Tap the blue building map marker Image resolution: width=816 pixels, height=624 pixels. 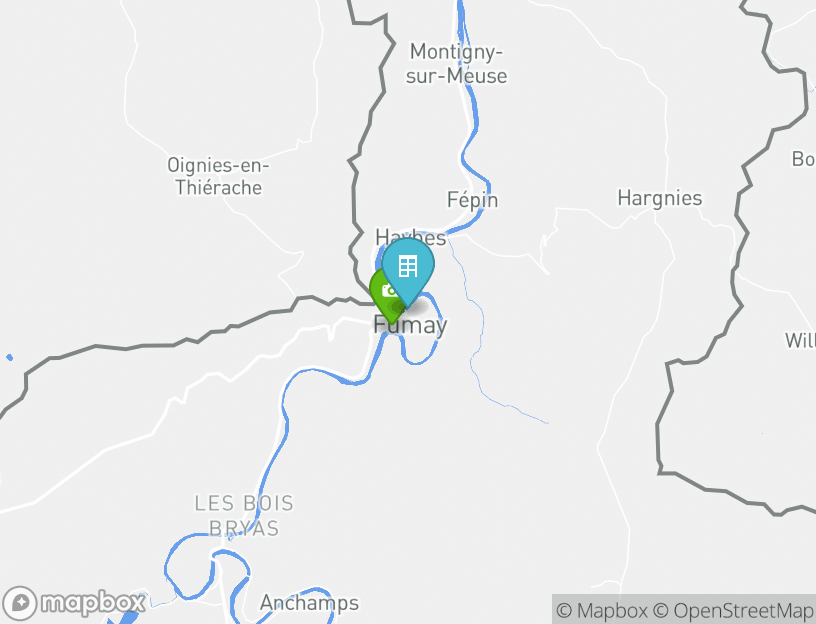[x=408, y=267]
